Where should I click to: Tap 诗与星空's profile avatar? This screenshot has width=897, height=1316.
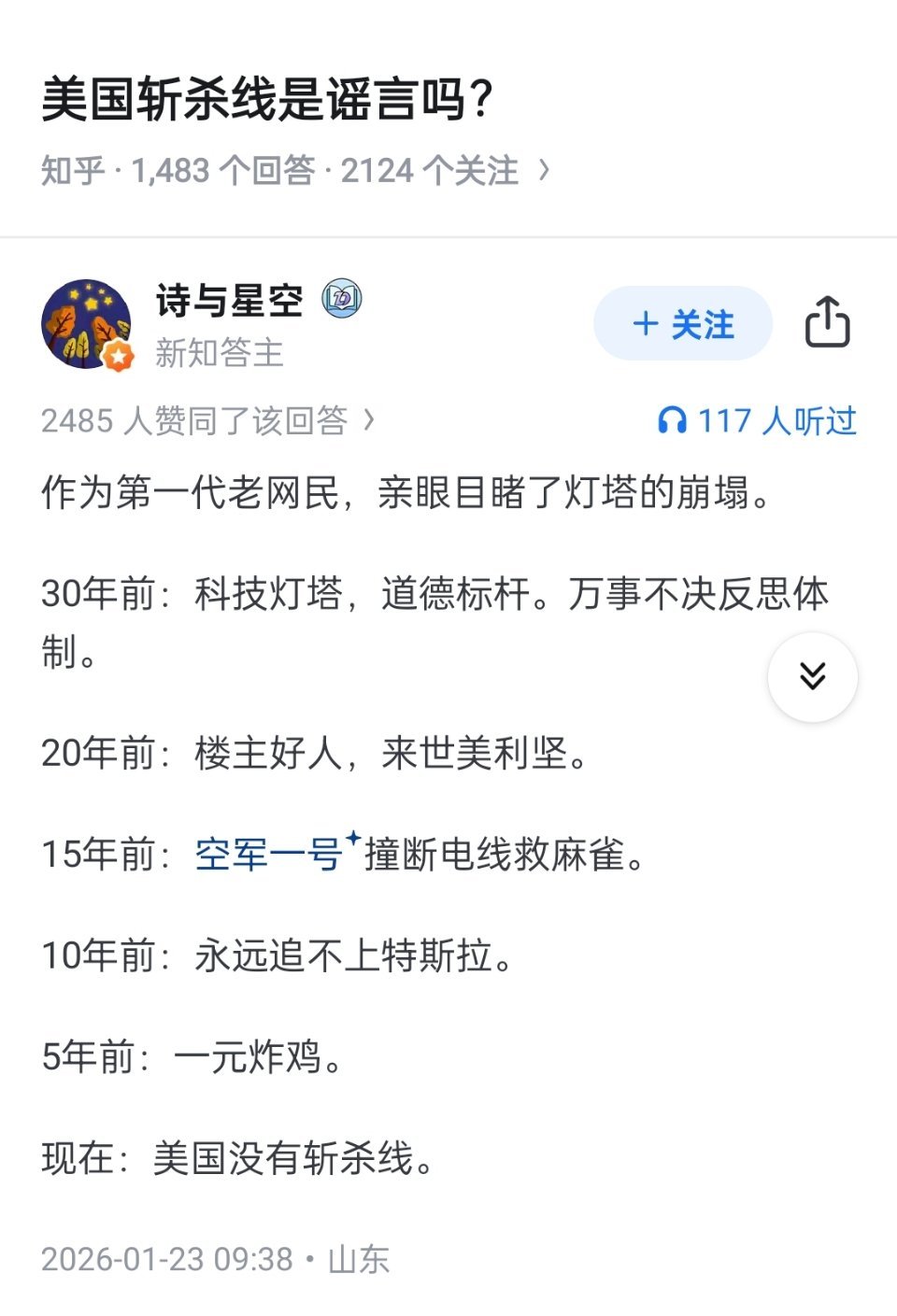(86, 323)
